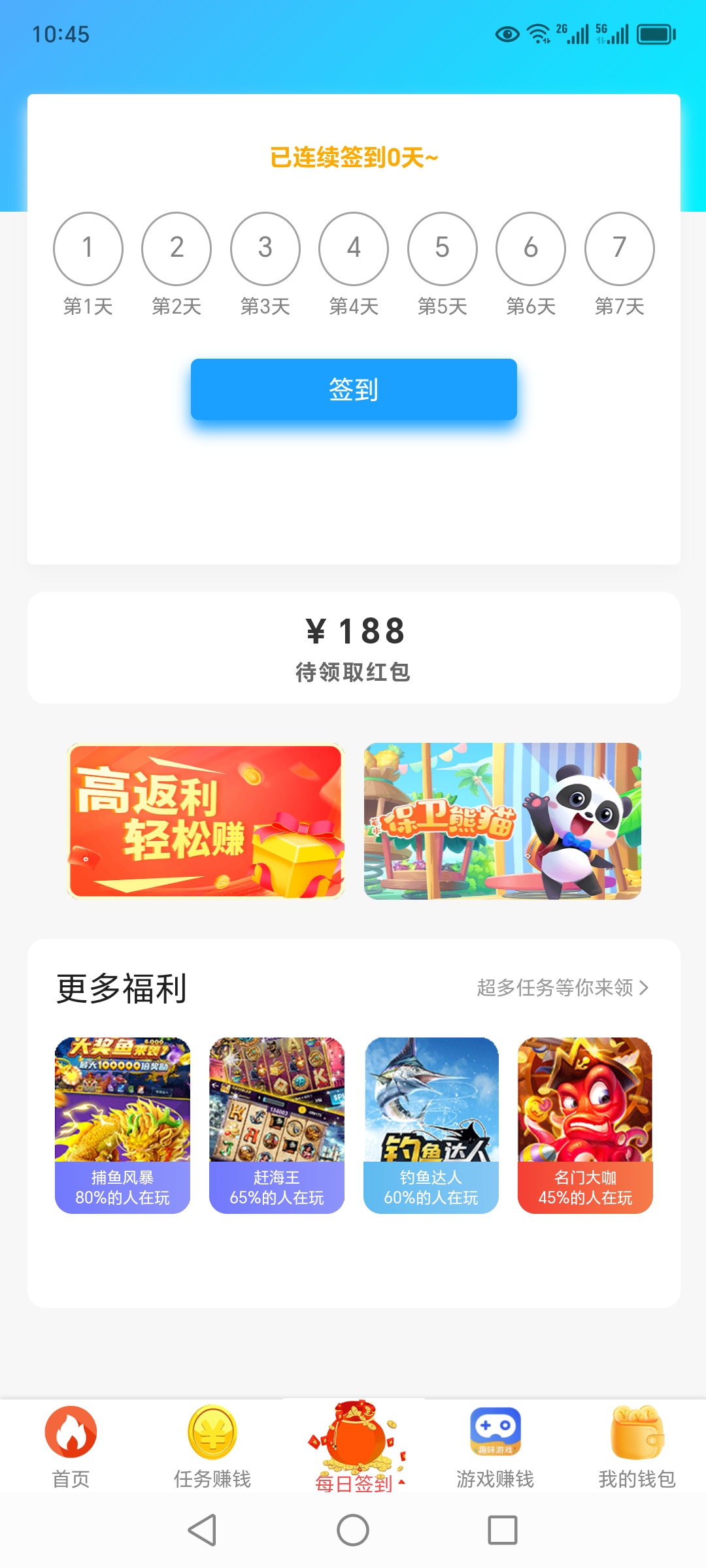Tap the system back button
The width and height of the screenshot is (706, 1568).
(x=203, y=1530)
